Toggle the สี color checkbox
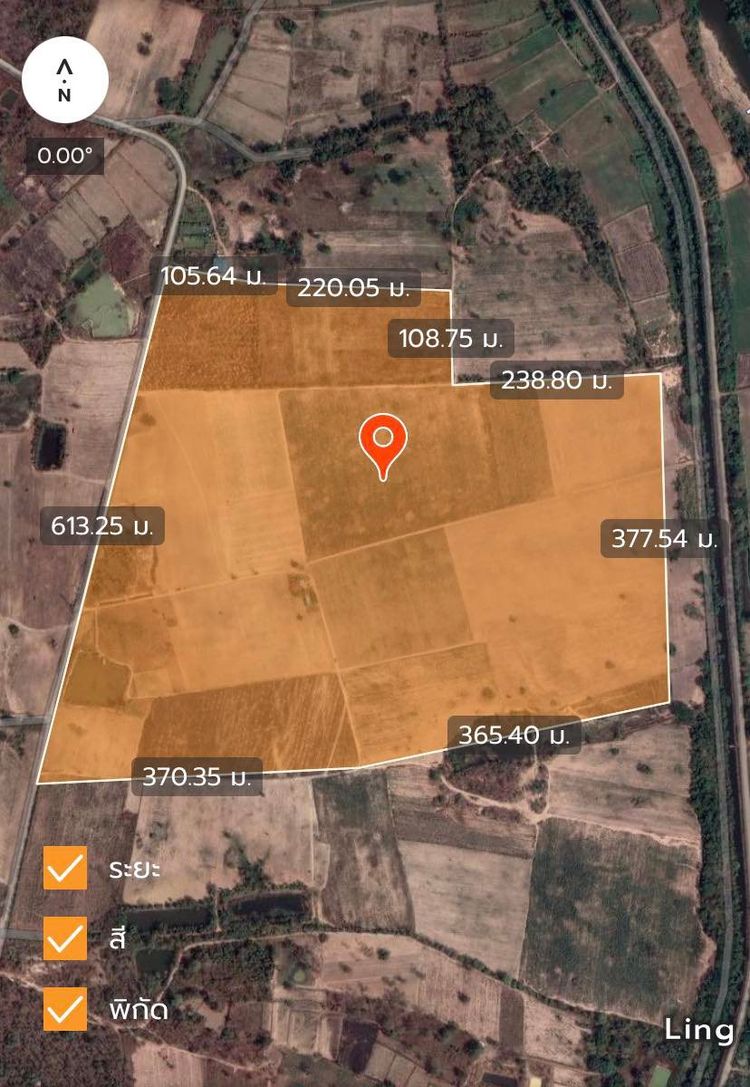The width and height of the screenshot is (750, 1087). coord(65,939)
